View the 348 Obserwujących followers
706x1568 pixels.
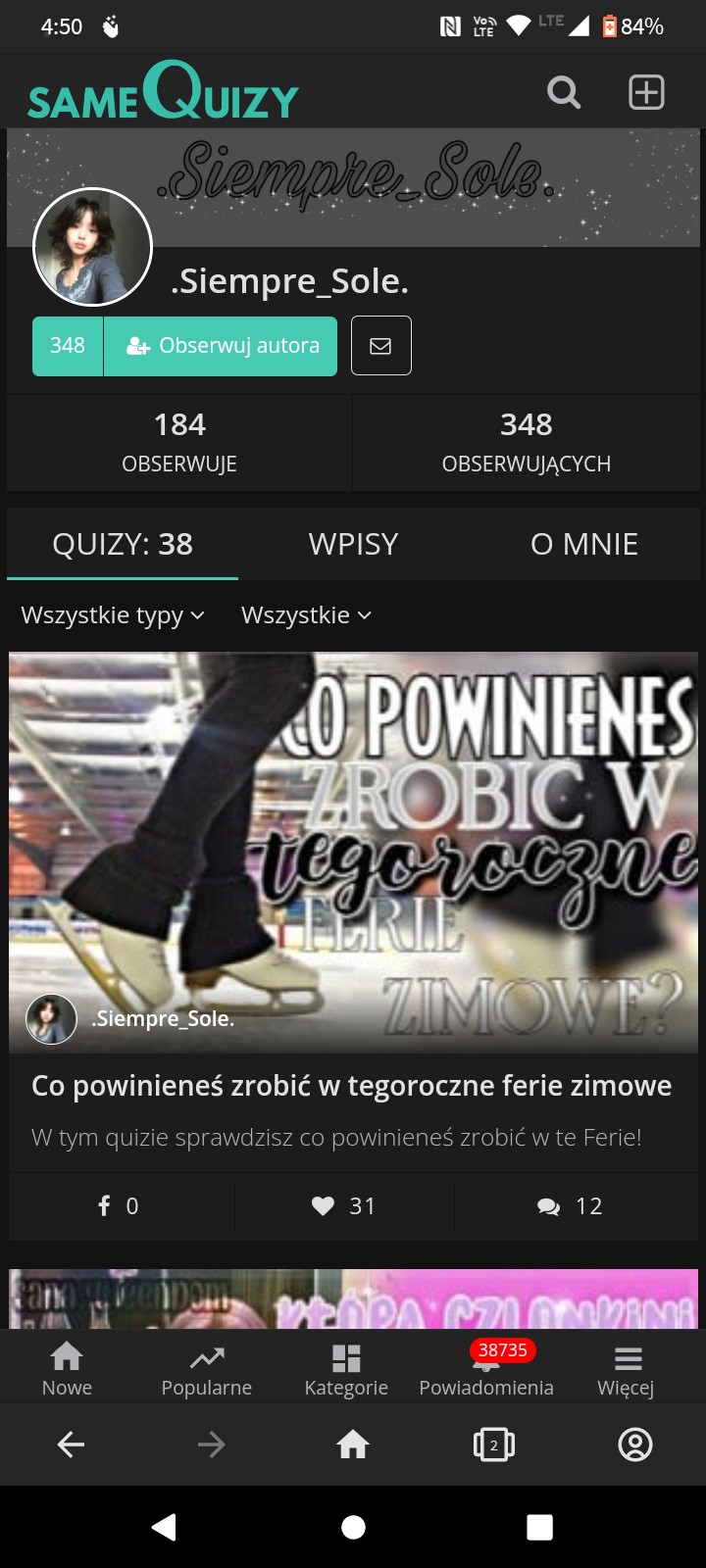click(x=527, y=441)
